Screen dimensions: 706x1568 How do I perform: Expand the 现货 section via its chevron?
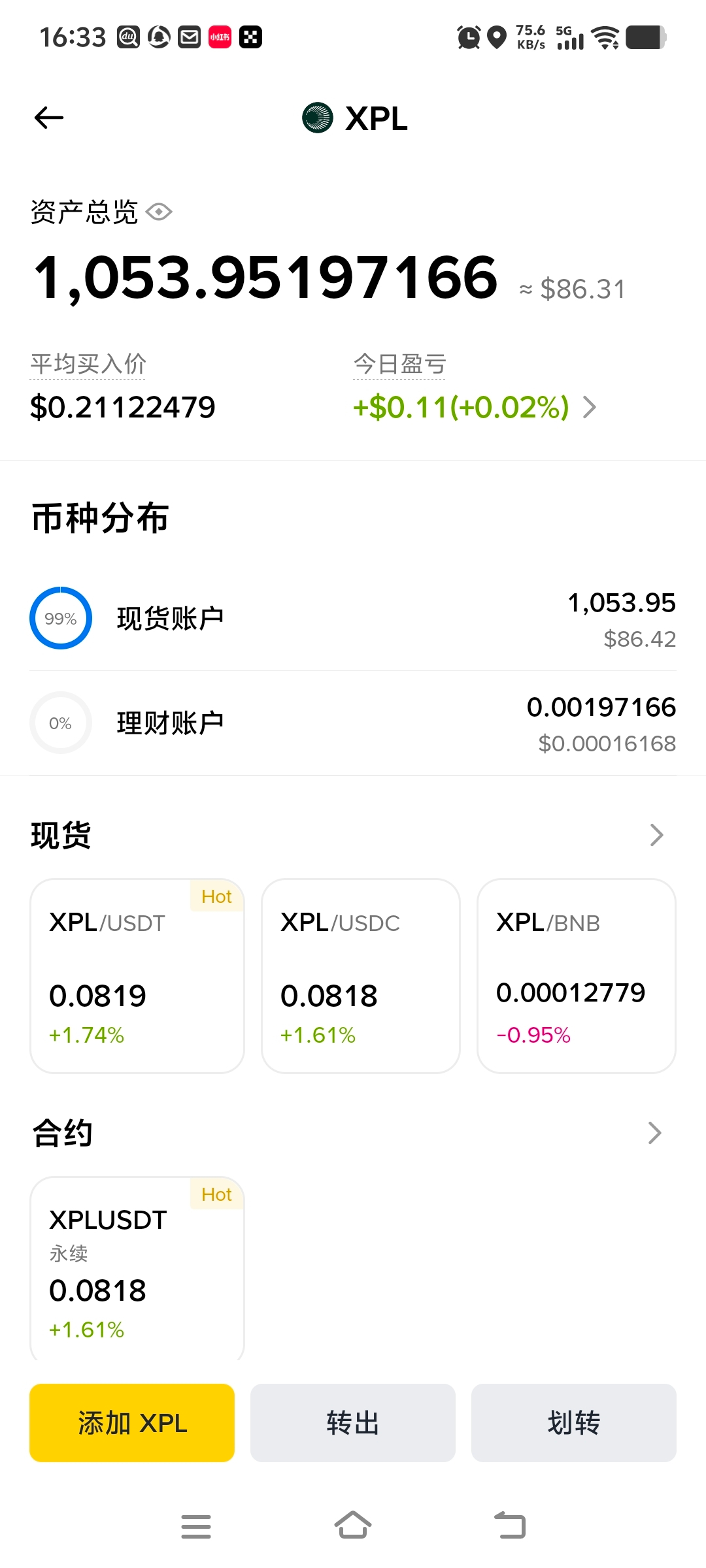656,835
